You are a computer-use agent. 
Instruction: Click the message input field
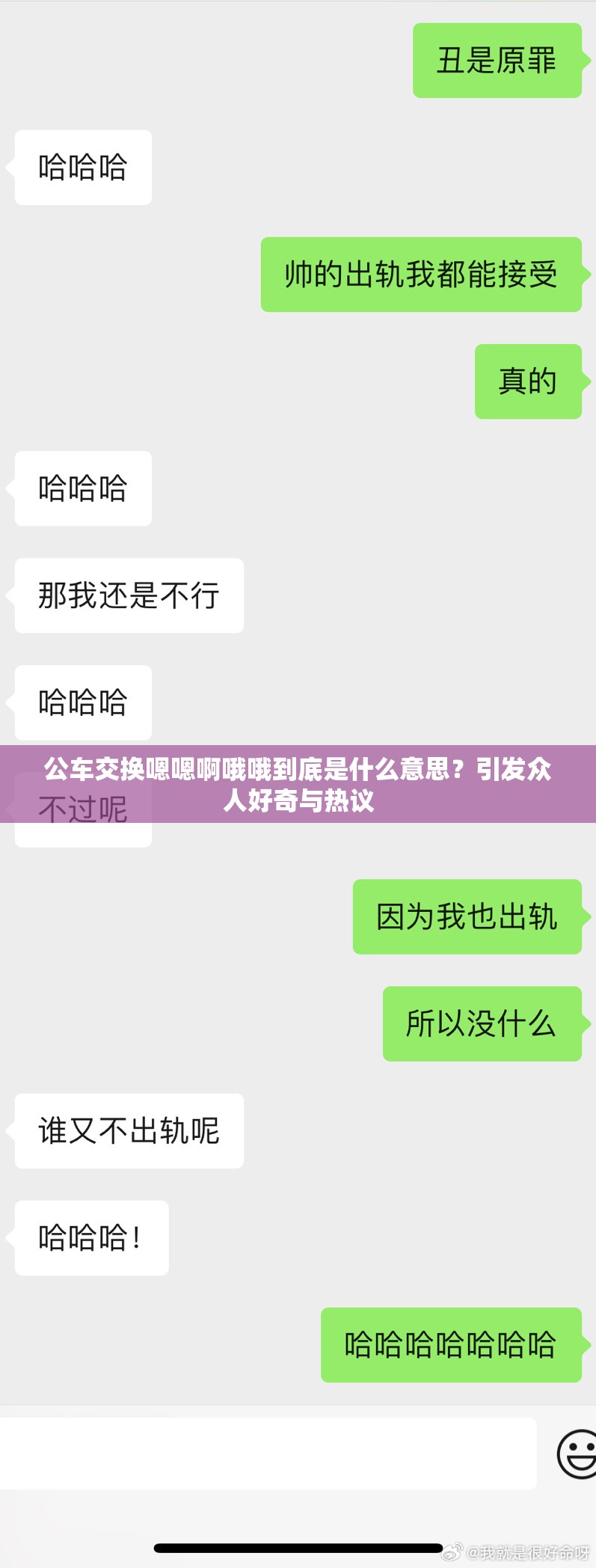[x=269, y=1452]
